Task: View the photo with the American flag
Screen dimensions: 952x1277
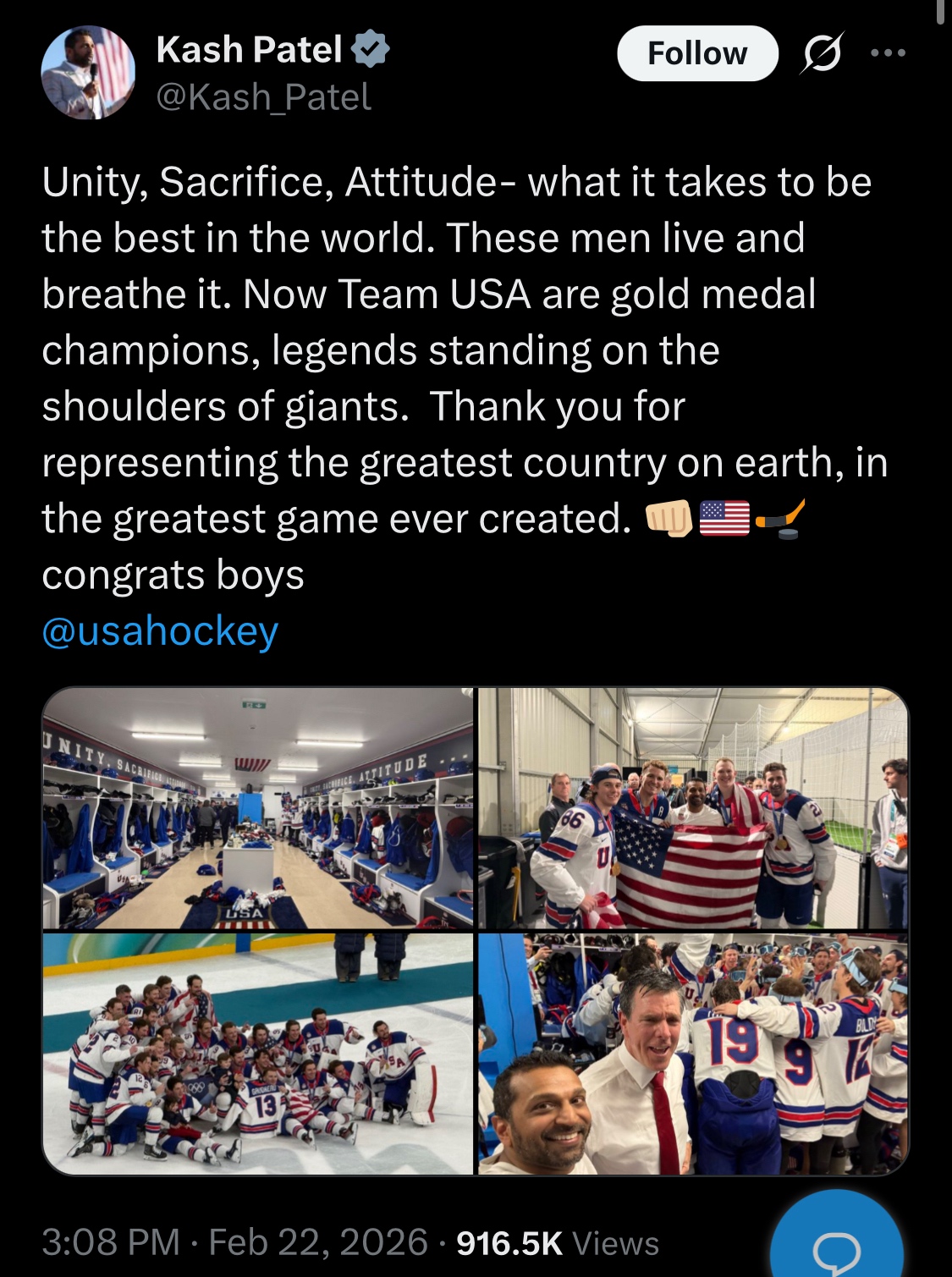Action: (x=693, y=808)
